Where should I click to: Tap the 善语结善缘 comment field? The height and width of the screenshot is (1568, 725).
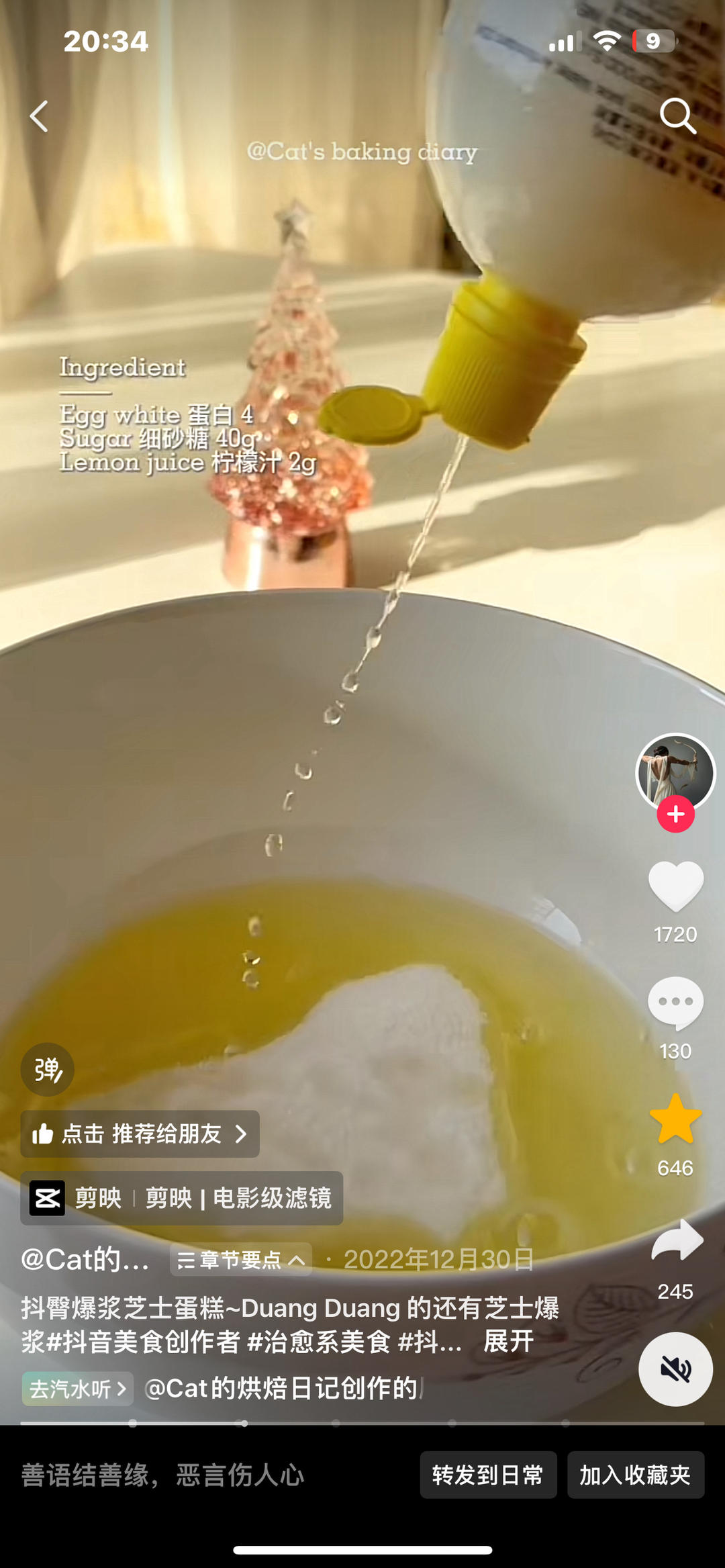point(161,1475)
